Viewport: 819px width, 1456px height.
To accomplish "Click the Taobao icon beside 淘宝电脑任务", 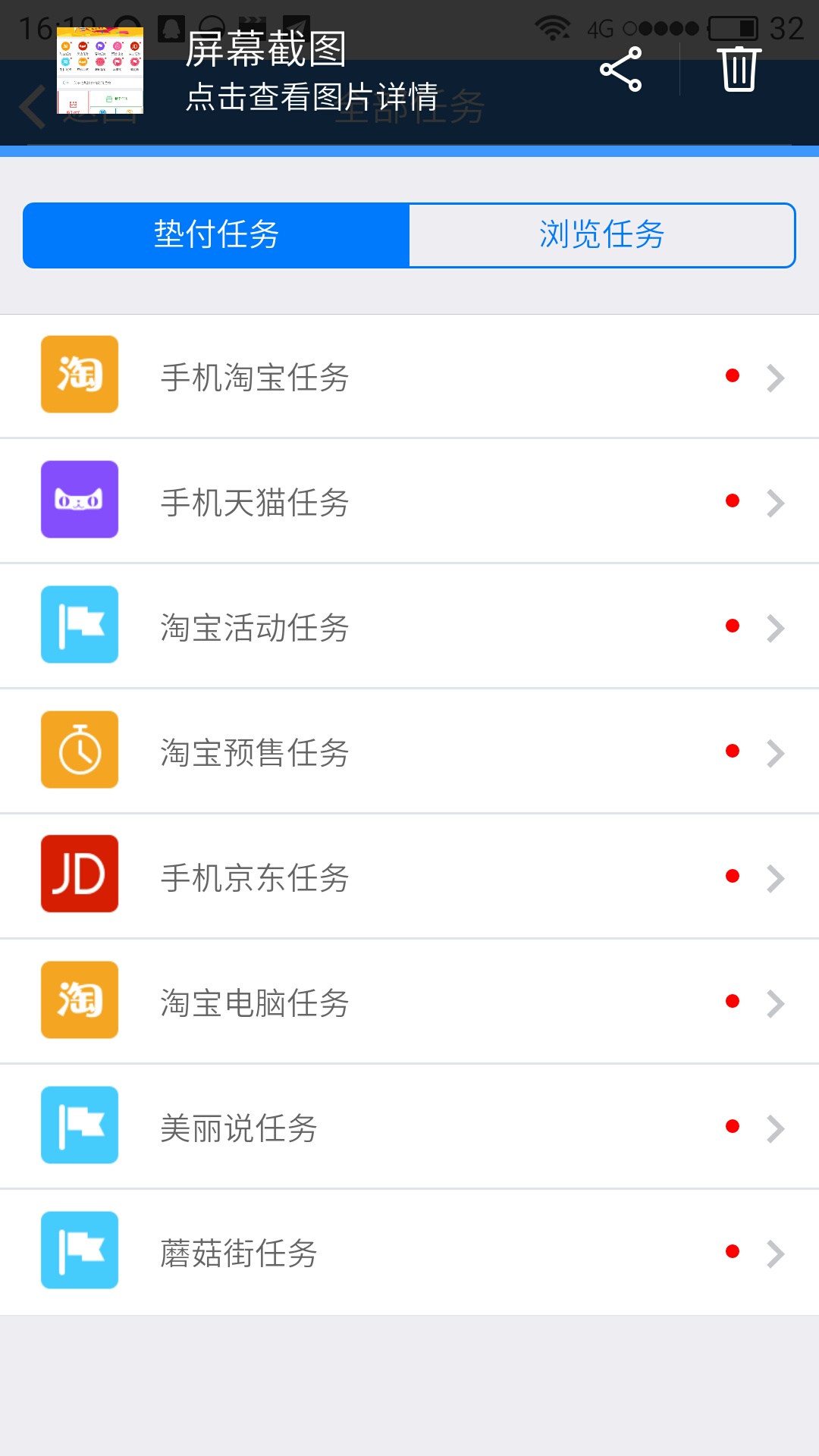I will click(79, 1001).
